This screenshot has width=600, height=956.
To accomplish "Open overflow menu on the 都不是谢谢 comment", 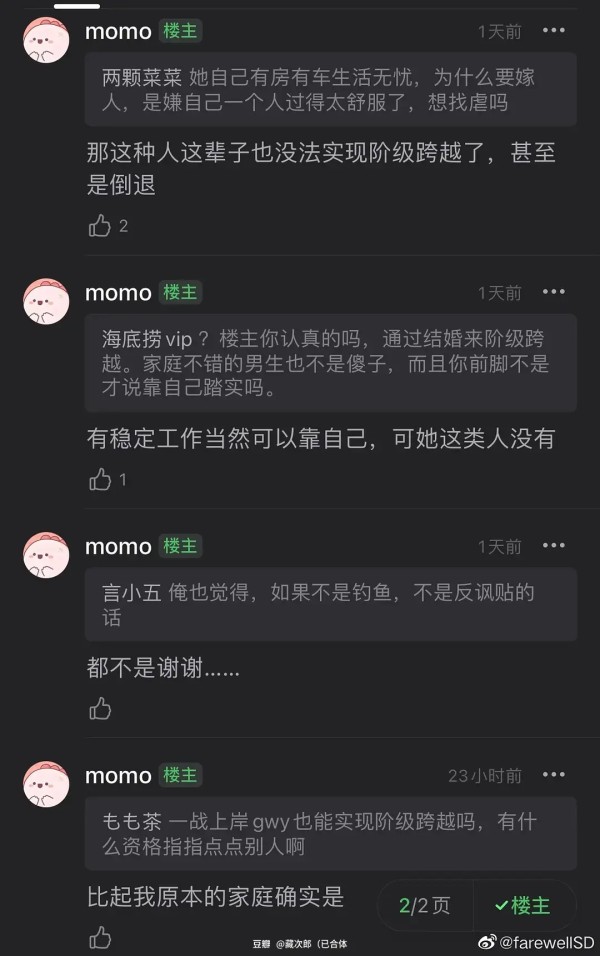I will (554, 546).
